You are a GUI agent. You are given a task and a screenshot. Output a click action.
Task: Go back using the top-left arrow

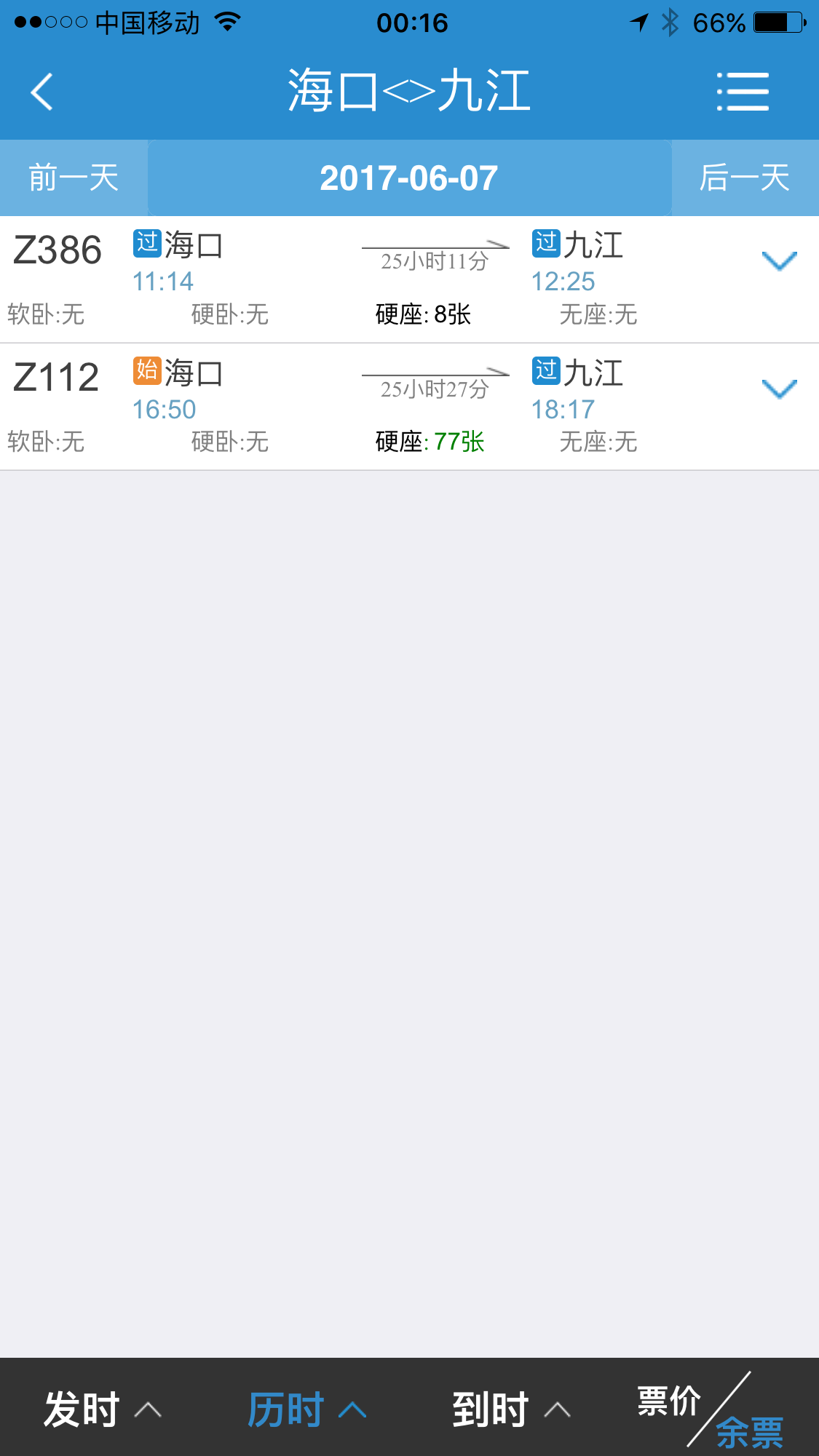click(x=42, y=92)
